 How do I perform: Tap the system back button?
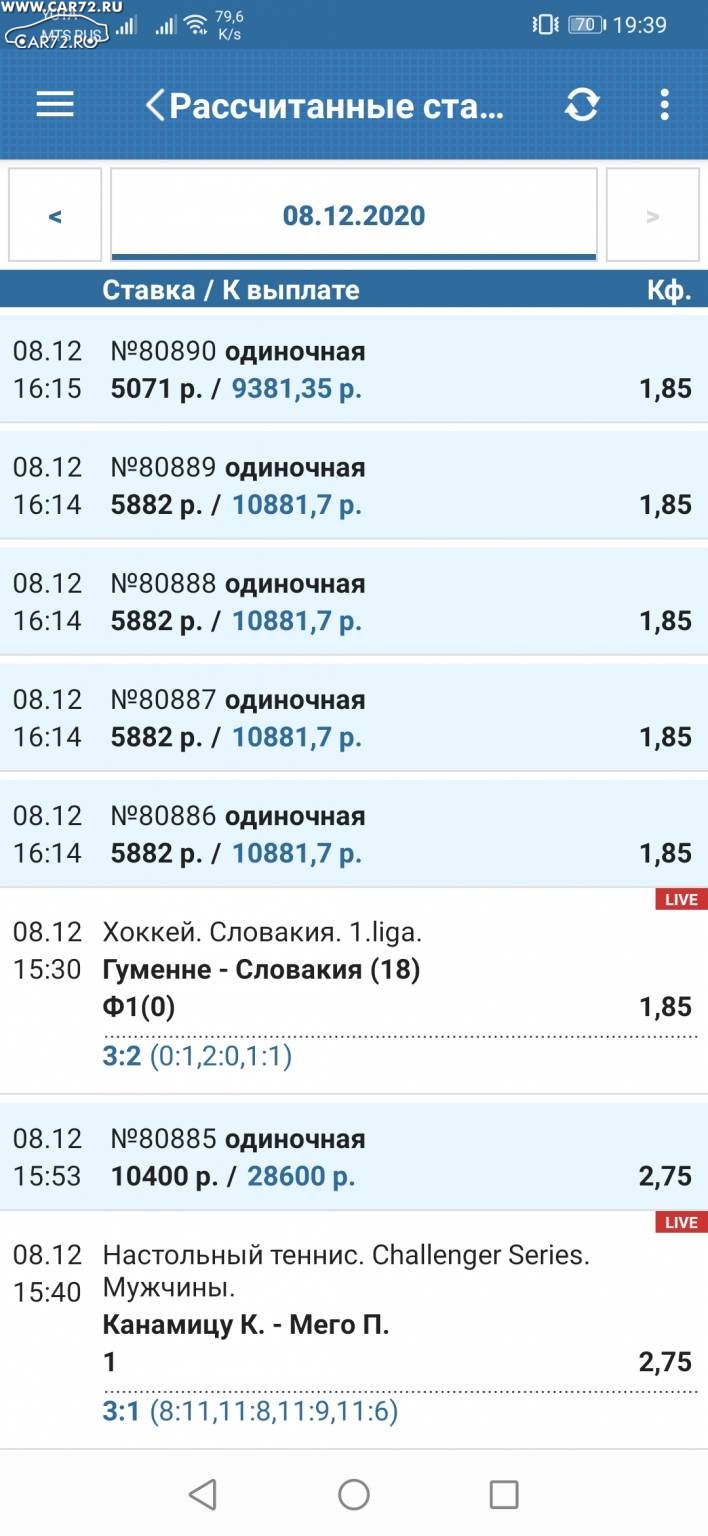click(x=203, y=1494)
